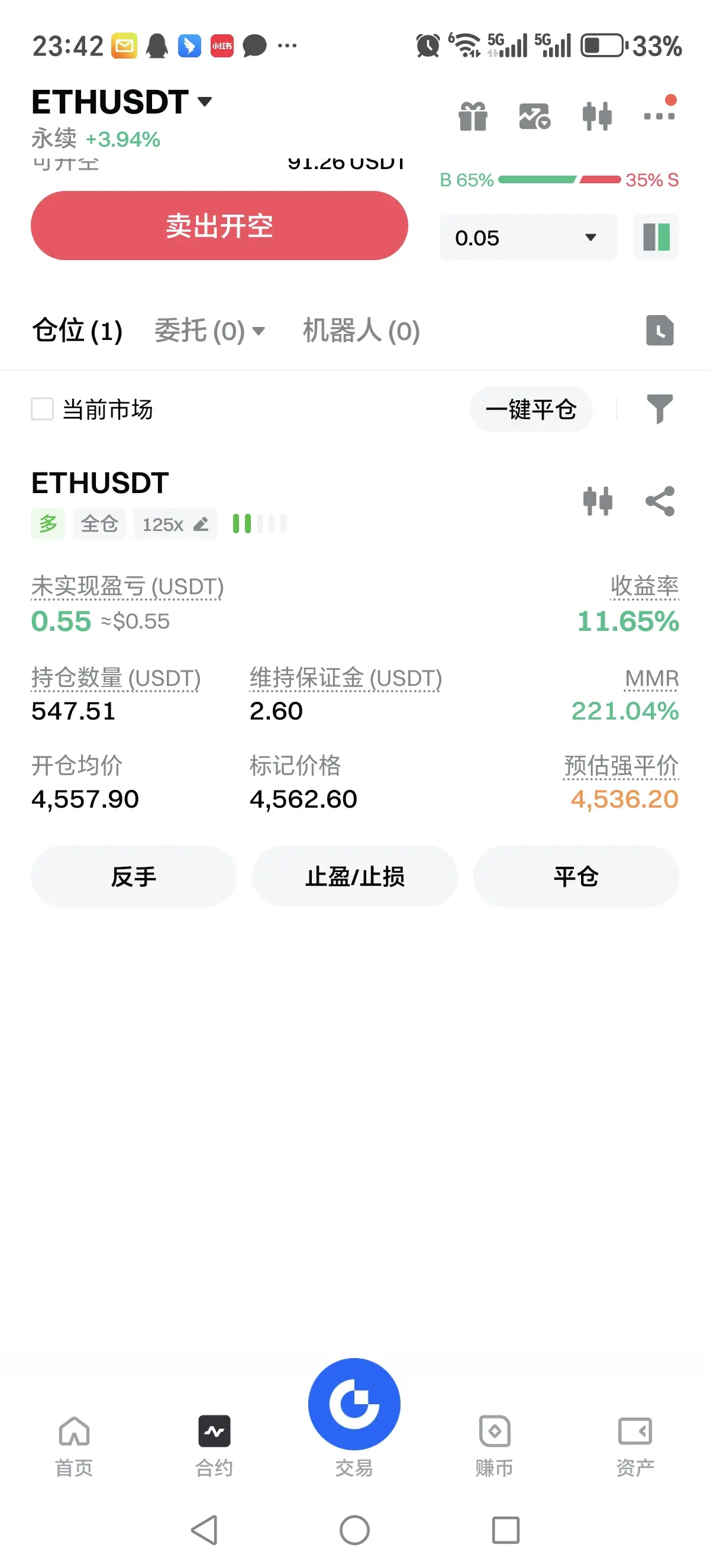Image resolution: width=710 pixels, height=1568 pixels.
Task: Share the ETHUSDT position
Action: [x=660, y=501]
